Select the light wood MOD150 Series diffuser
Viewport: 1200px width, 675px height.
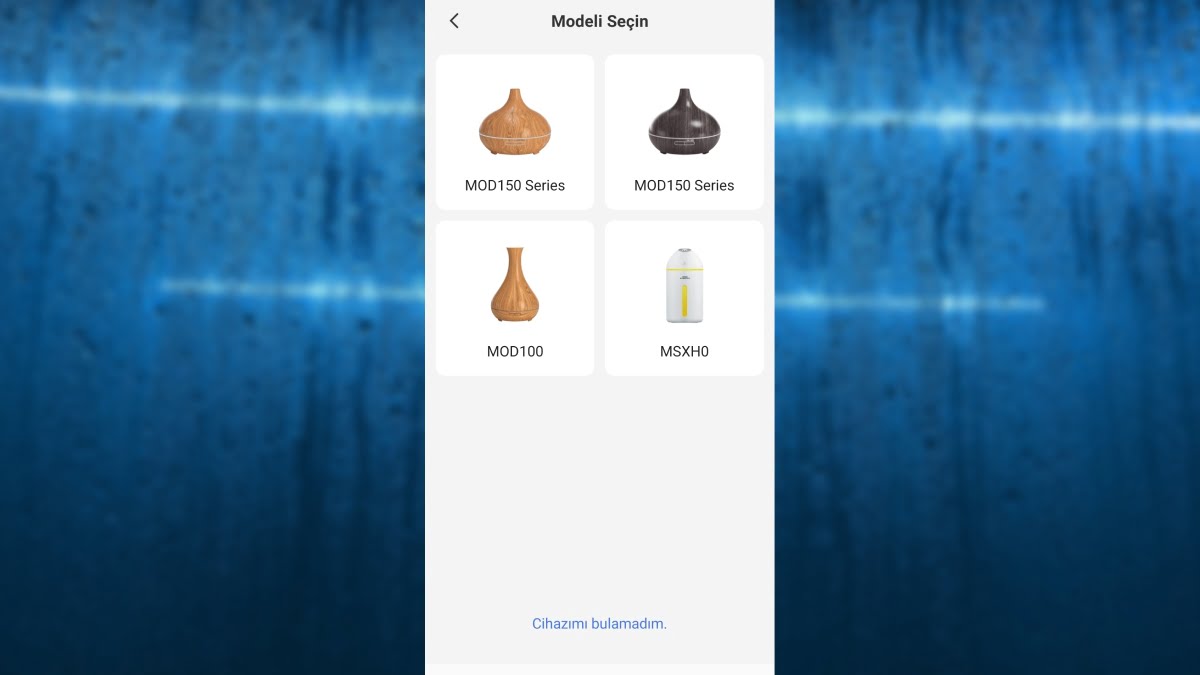click(x=515, y=132)
